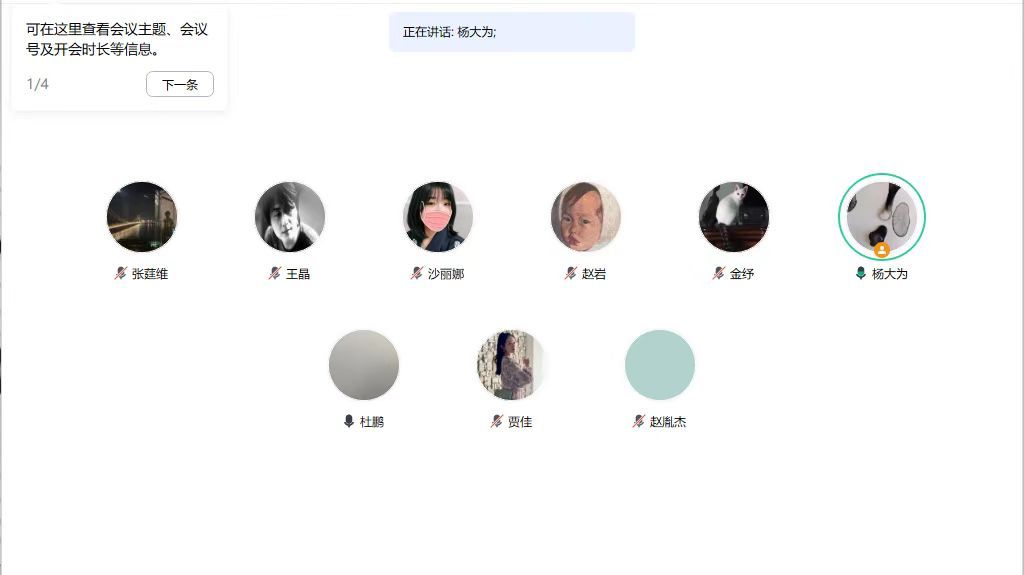This screenshot has width=1024, height=575.
Task: Tap on 赵岩's participant avatar
Action: (x=586, y=217)
